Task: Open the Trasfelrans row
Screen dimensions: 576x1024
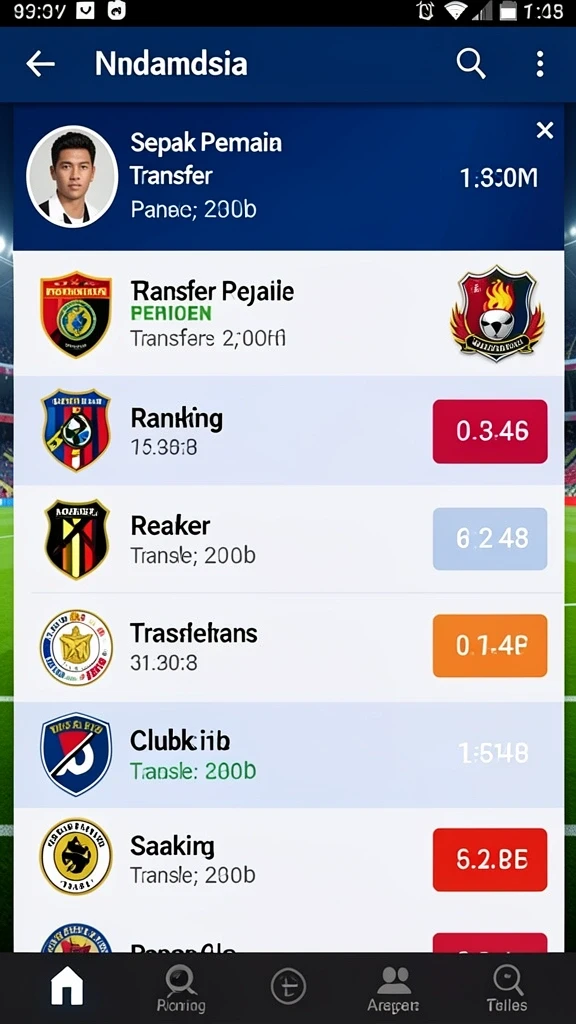Action: click(x=289, y=647)
